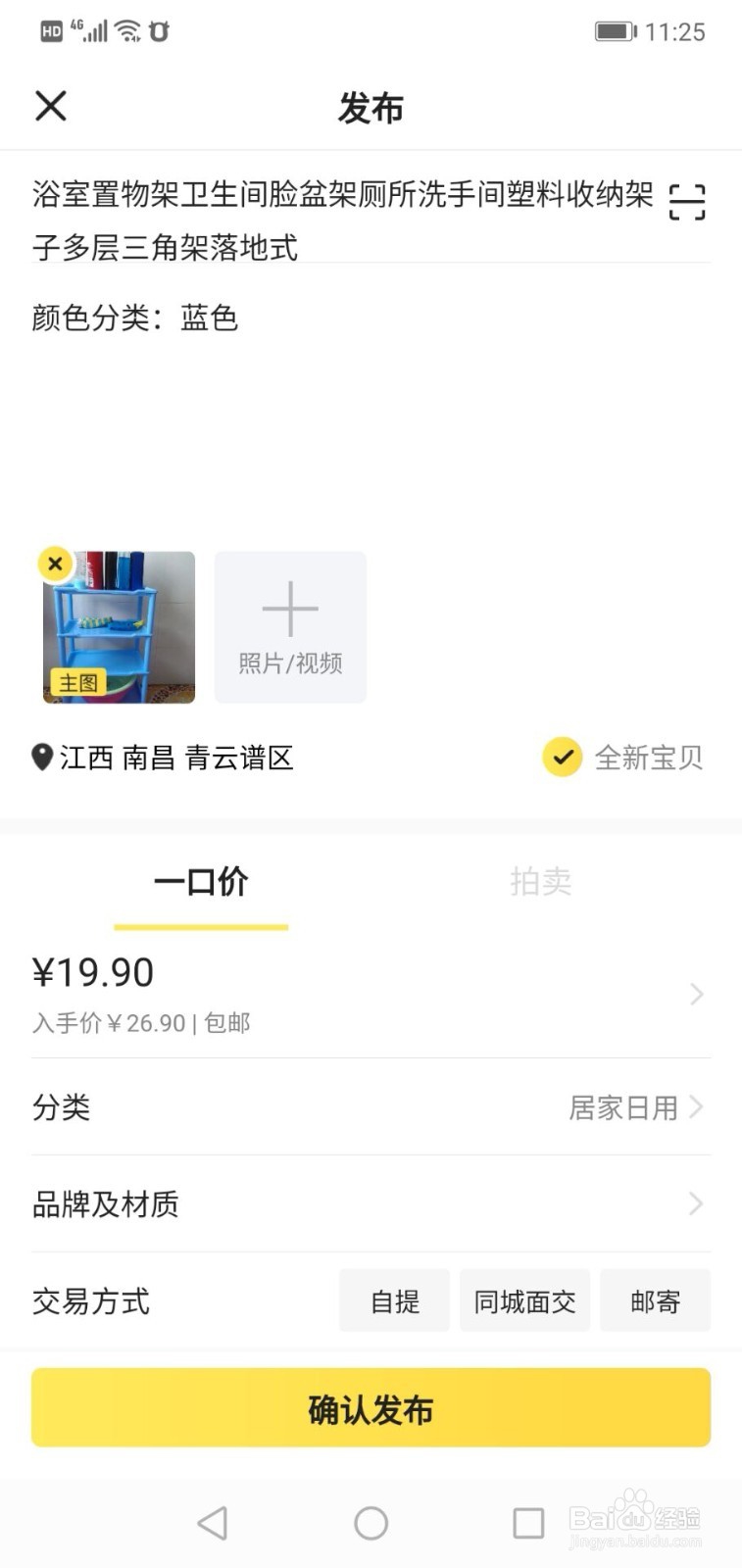Screen dimensions: 742x1568
Task: Go back using the system back button
Action: tap(213, 1523)
